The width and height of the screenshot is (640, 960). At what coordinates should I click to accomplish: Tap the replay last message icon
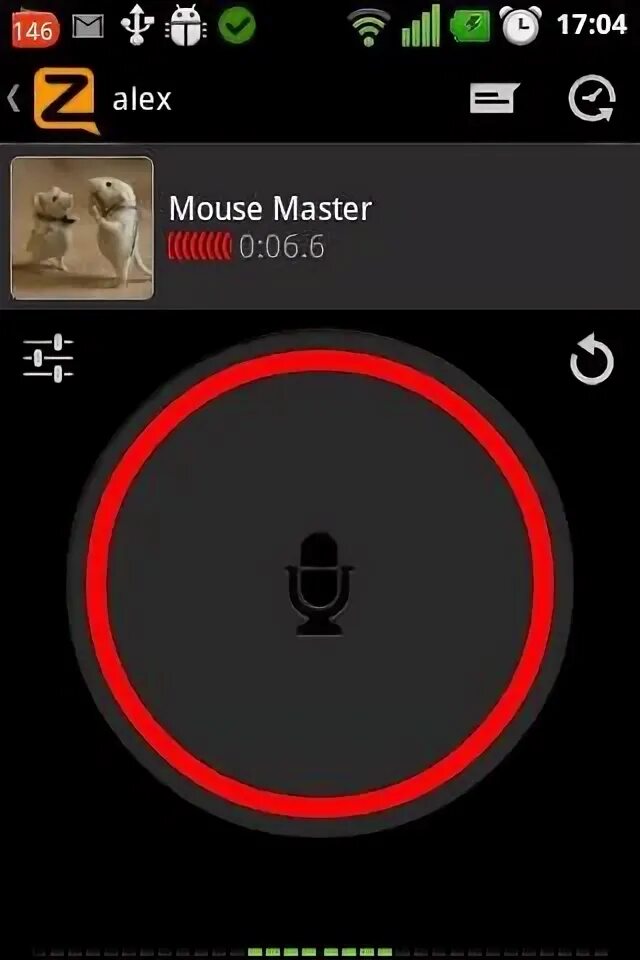pos(591,361)
